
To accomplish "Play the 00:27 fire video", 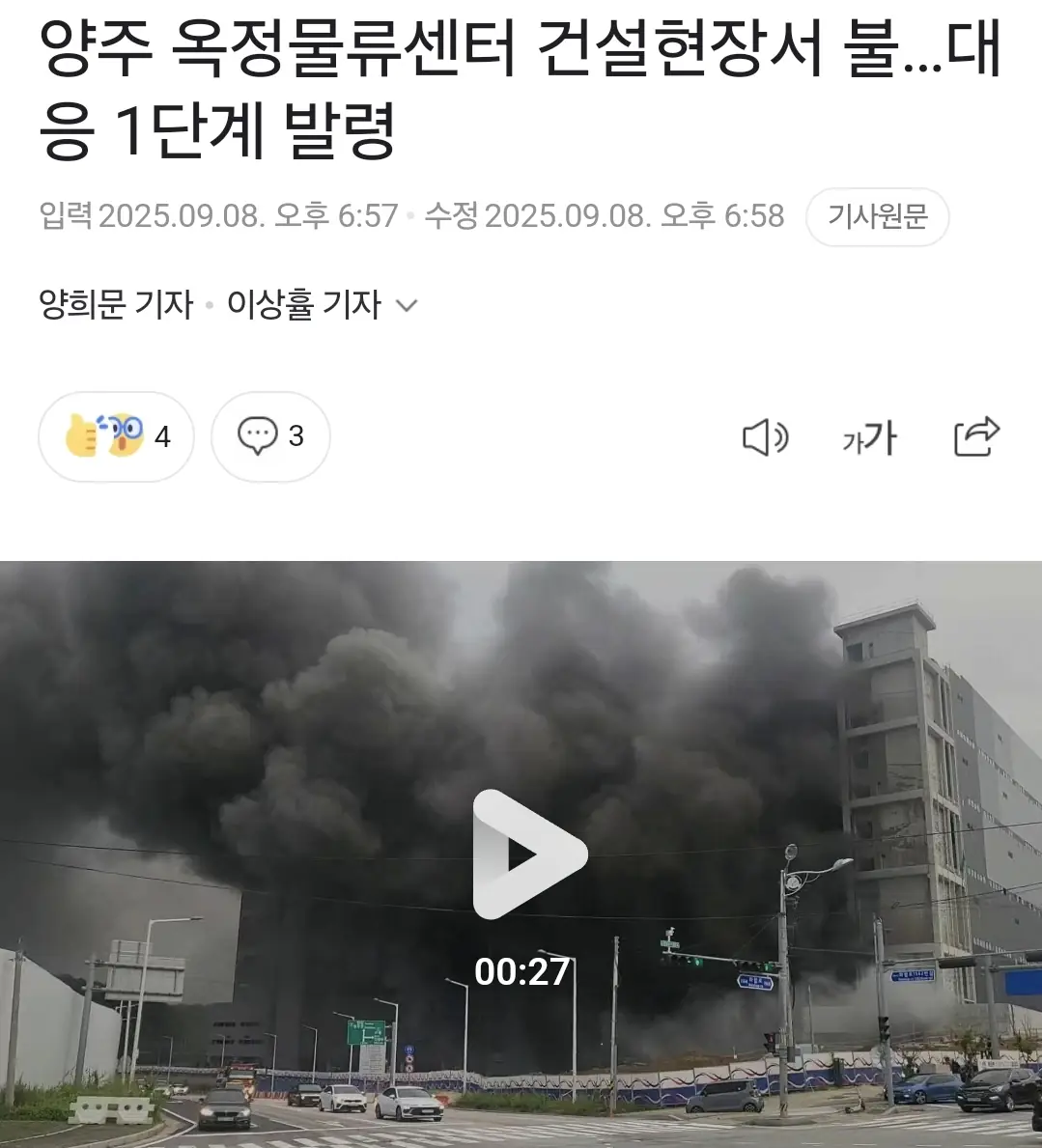I will pyautogui.click(x=527, y=854).
